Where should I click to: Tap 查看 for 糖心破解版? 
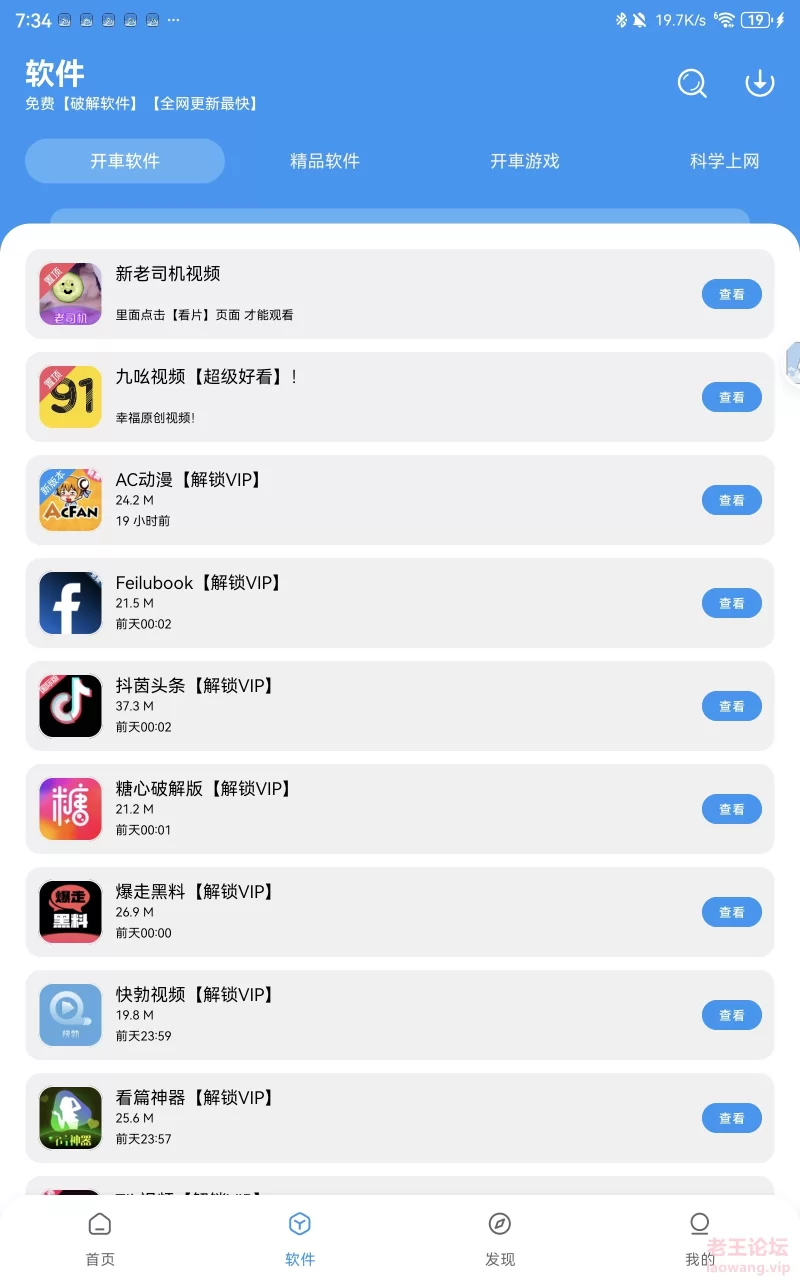(x=731, y=809)
